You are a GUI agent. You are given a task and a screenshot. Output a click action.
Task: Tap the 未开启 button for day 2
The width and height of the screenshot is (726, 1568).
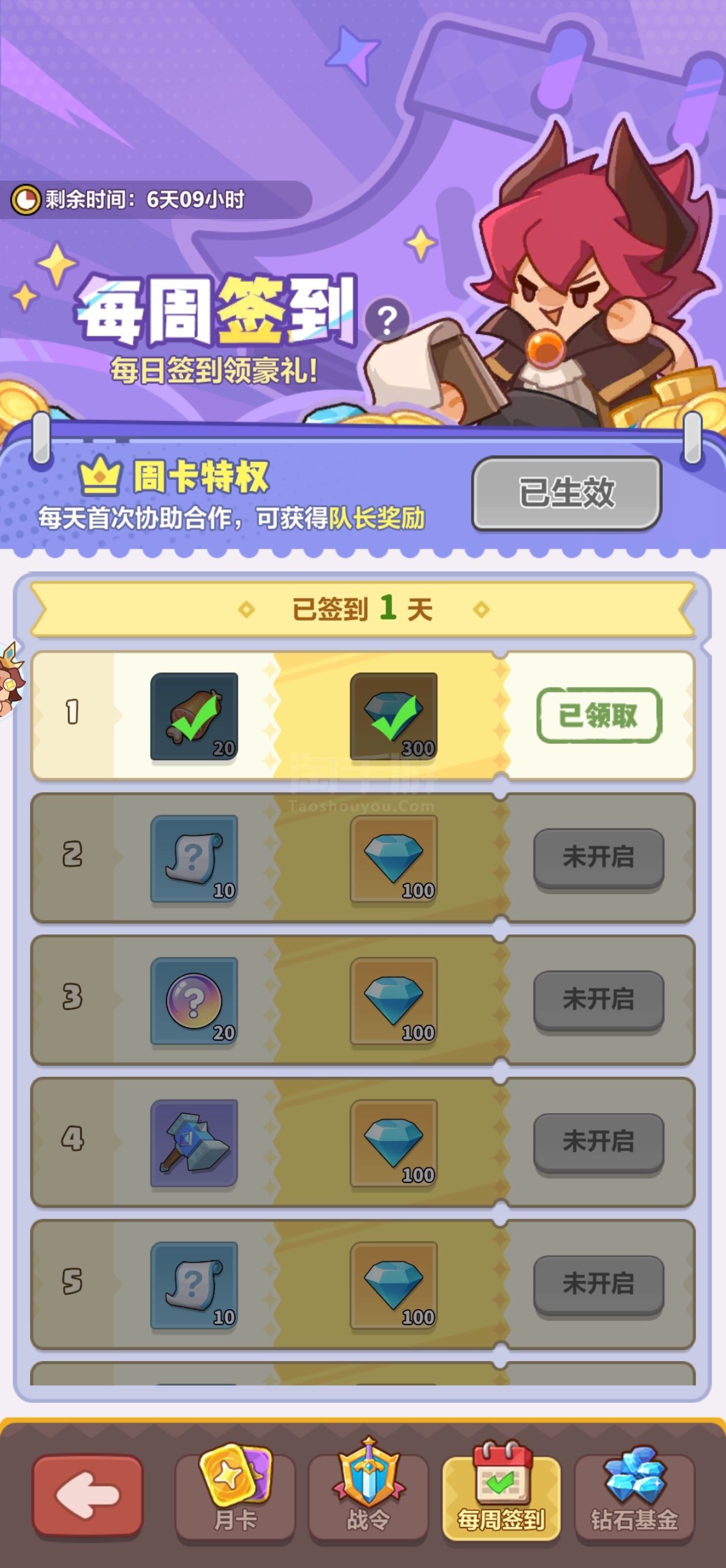pyautogui.click(x=598, y=857)
